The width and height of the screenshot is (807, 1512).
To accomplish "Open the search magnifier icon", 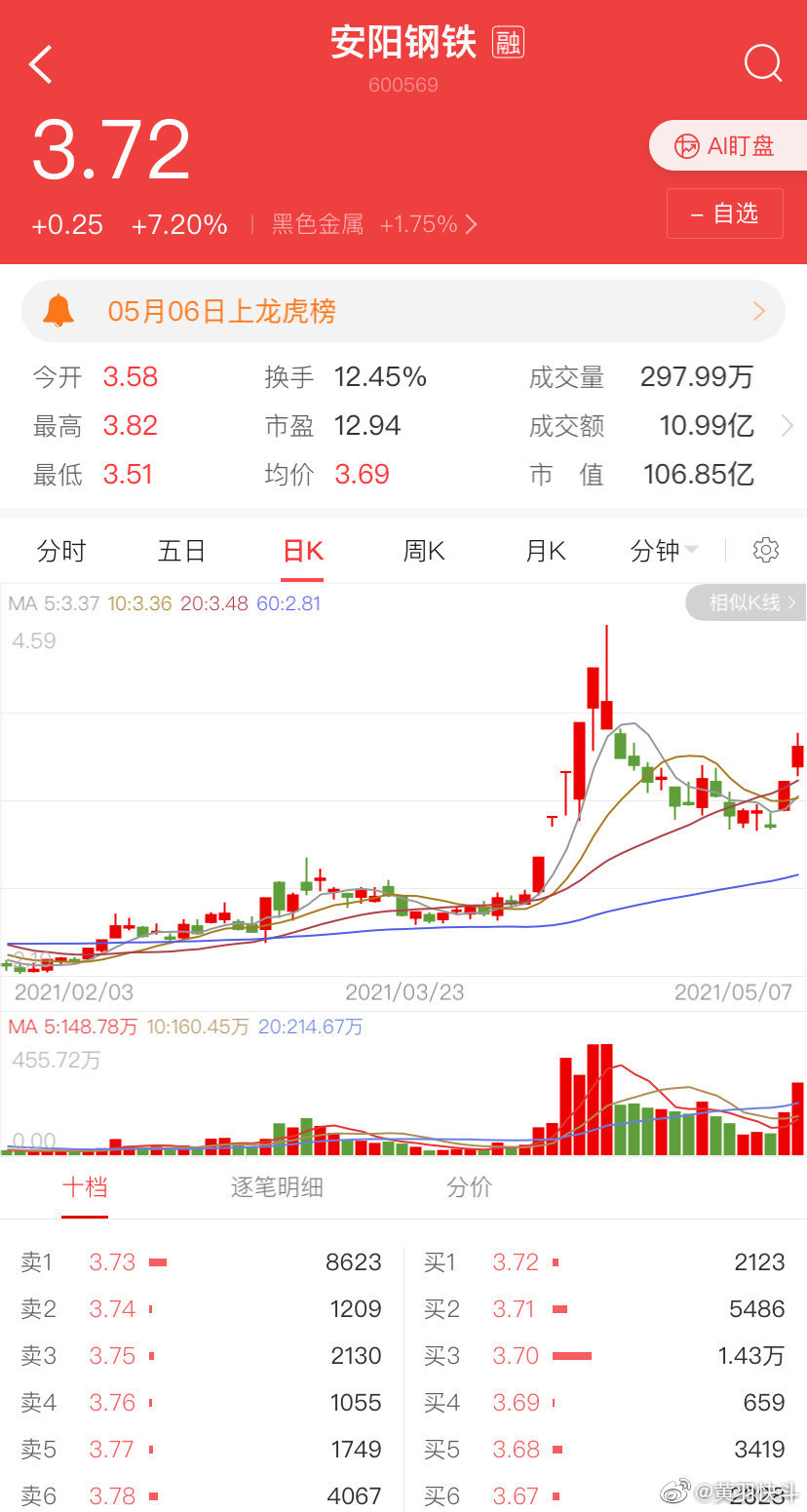I will click(x=763, y=64).
